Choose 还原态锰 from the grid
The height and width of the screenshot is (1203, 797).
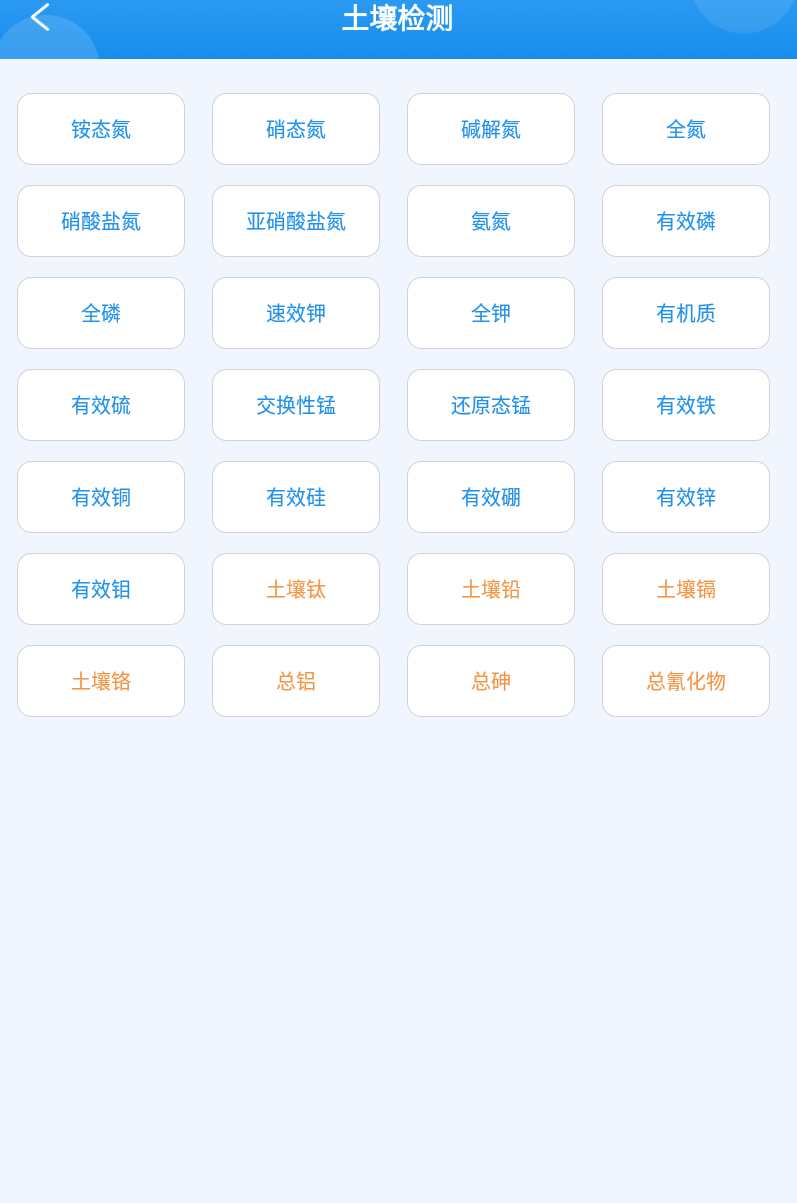[490, 405]
